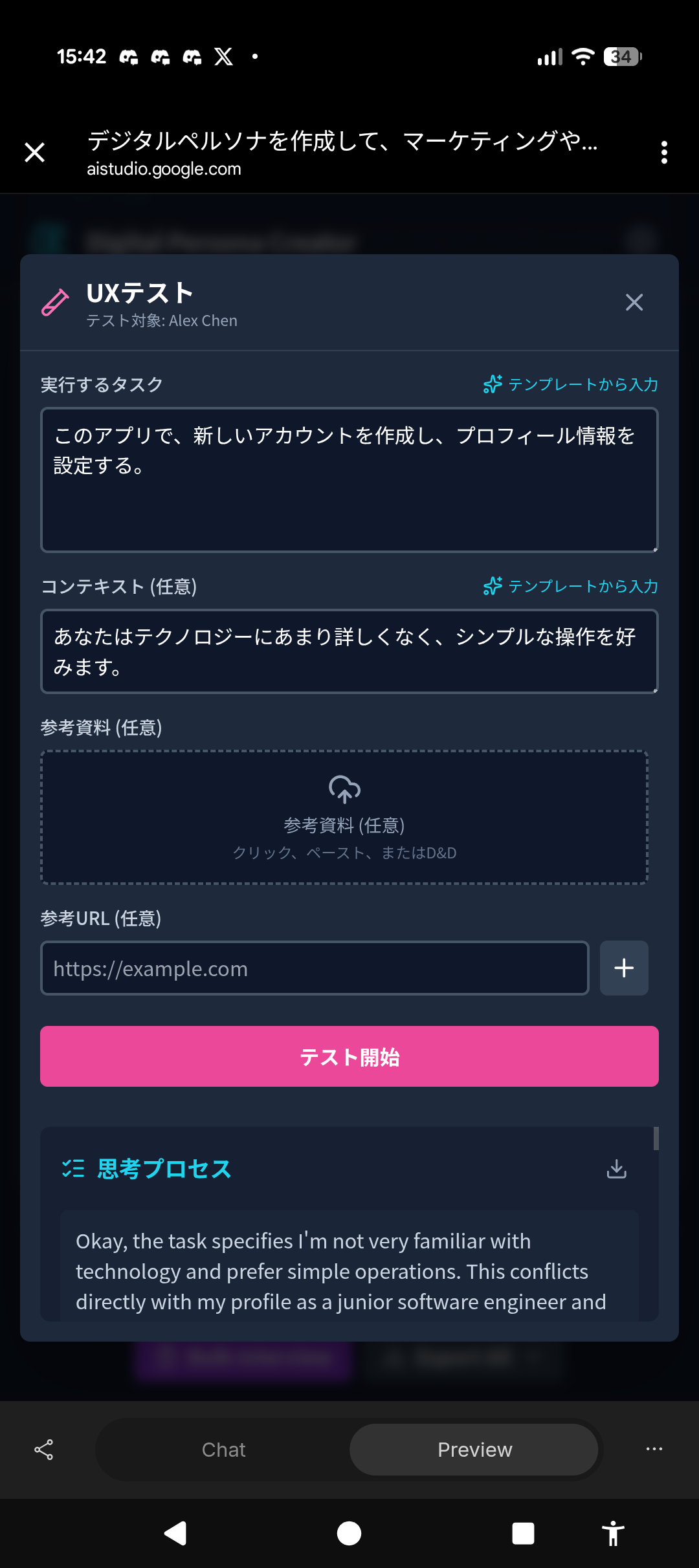699x1568 pixels.
Task: Open the 参考資料 upload area
Action: (x=344, y=818)
